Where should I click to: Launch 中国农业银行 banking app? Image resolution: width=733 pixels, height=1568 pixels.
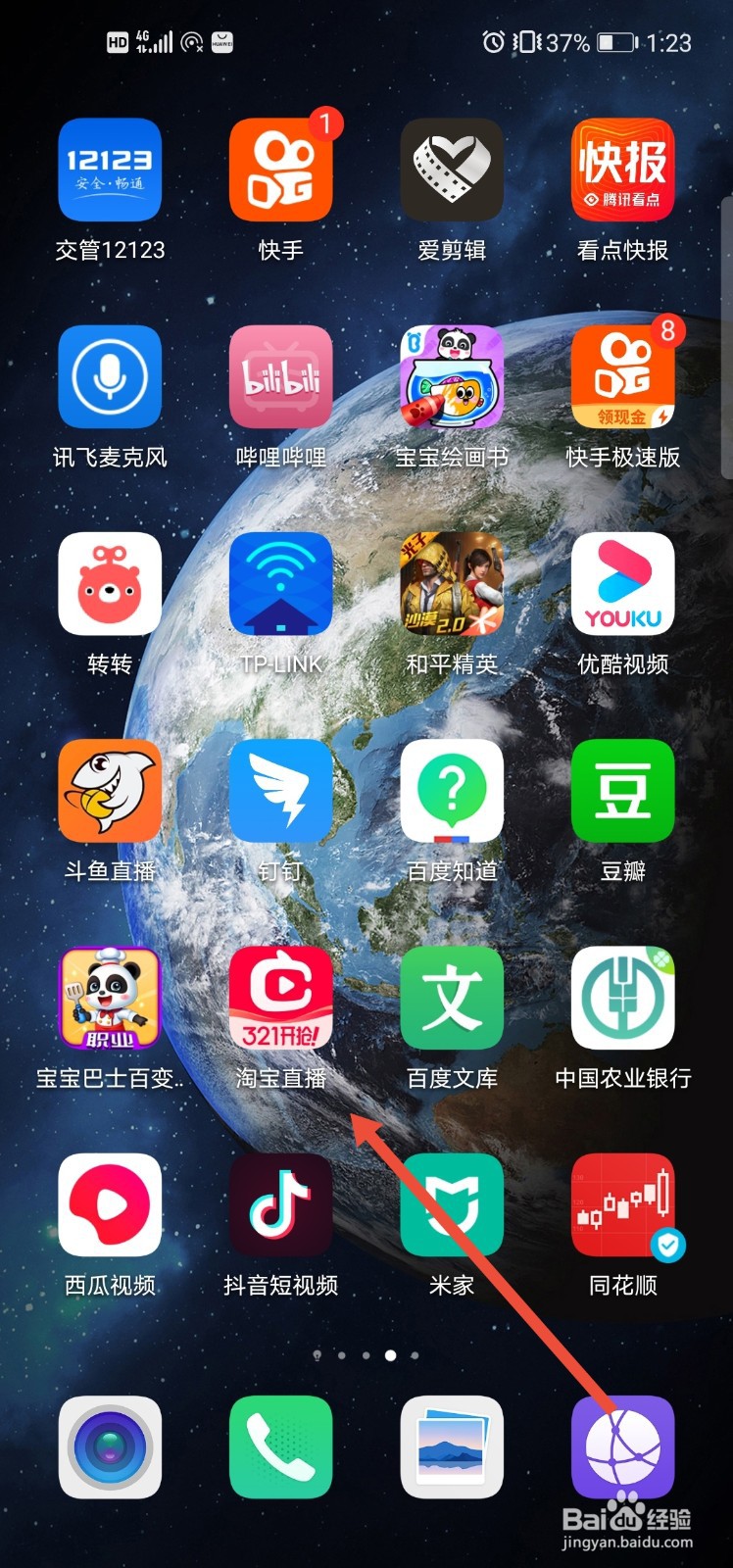coord(622,1000)
